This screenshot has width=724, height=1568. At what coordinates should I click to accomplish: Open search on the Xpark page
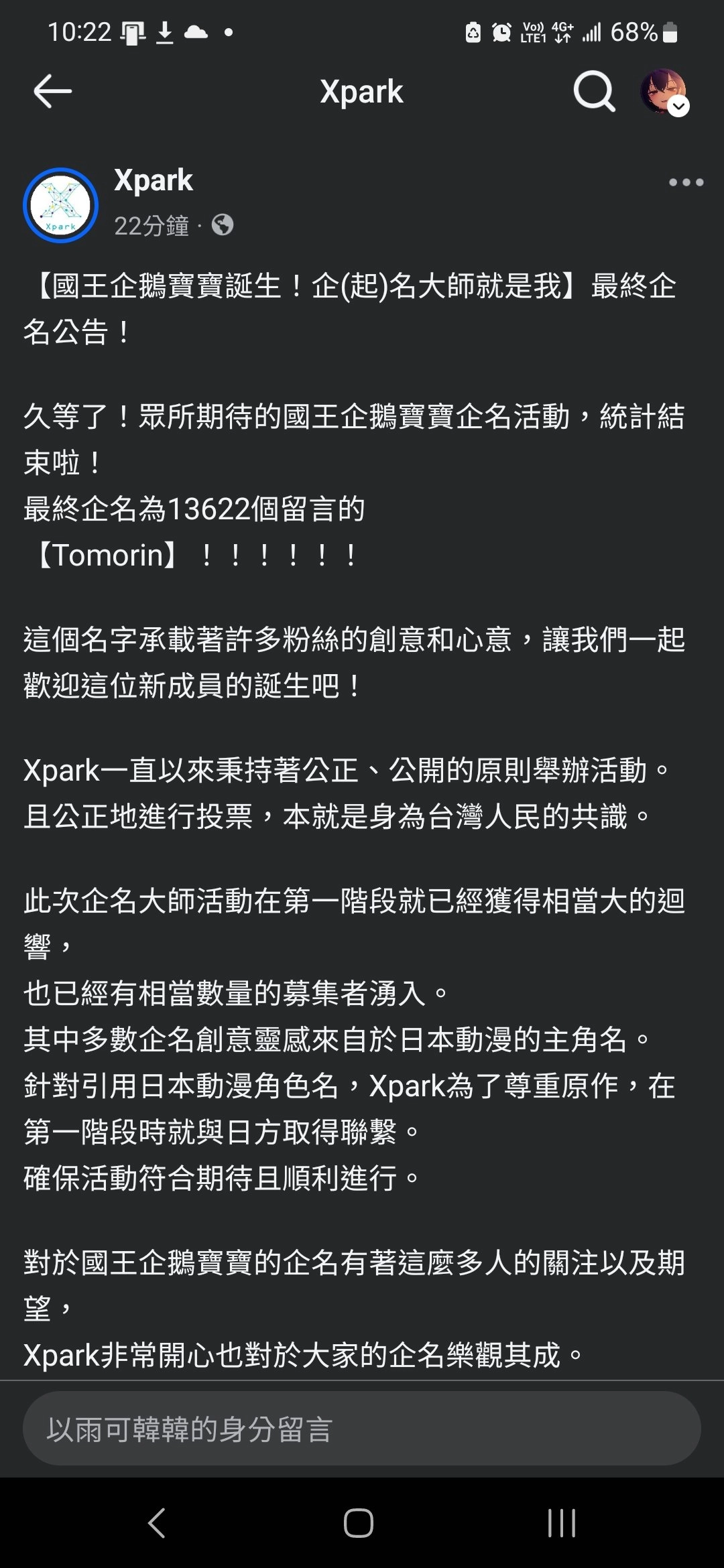[594, 91]
